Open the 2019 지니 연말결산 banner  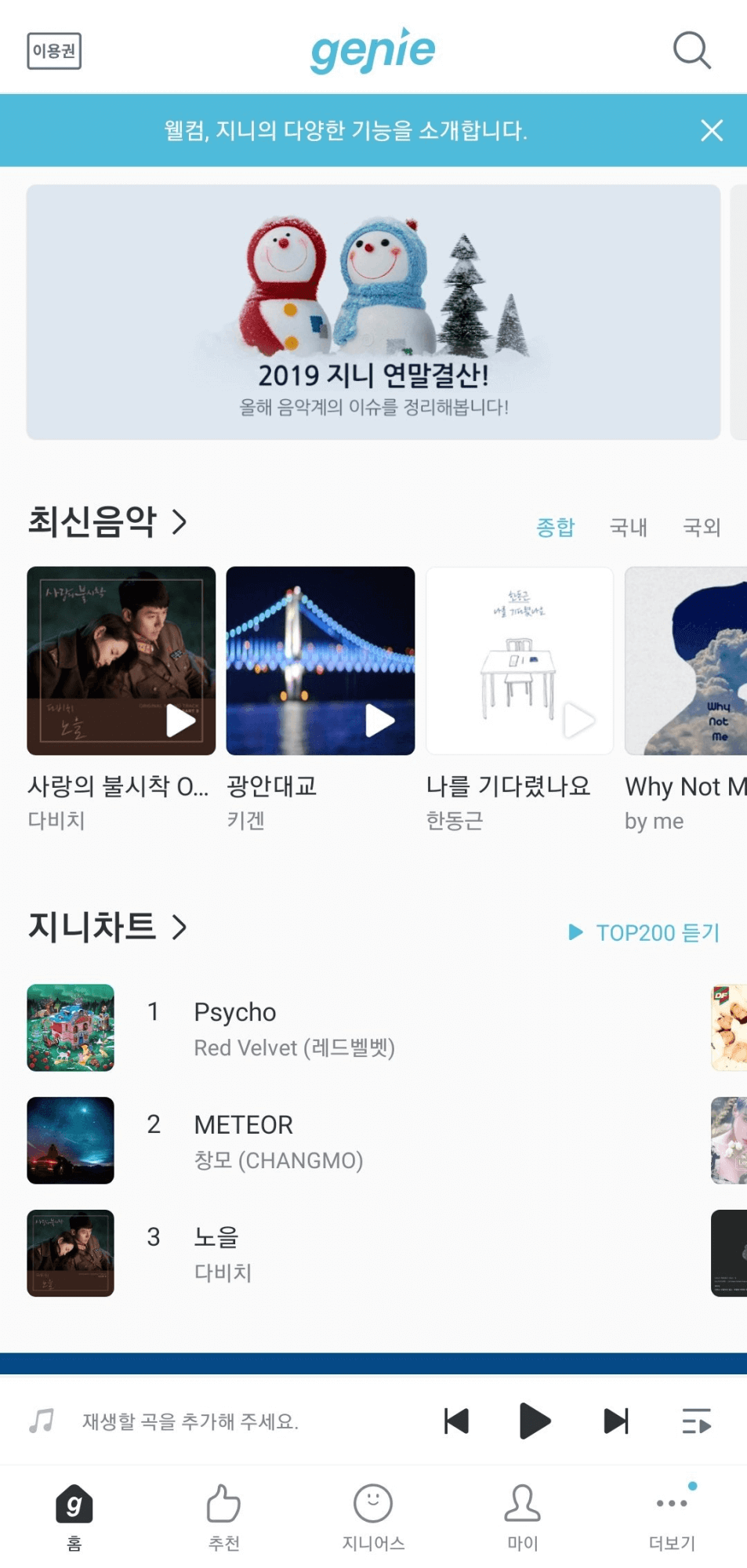373,312
